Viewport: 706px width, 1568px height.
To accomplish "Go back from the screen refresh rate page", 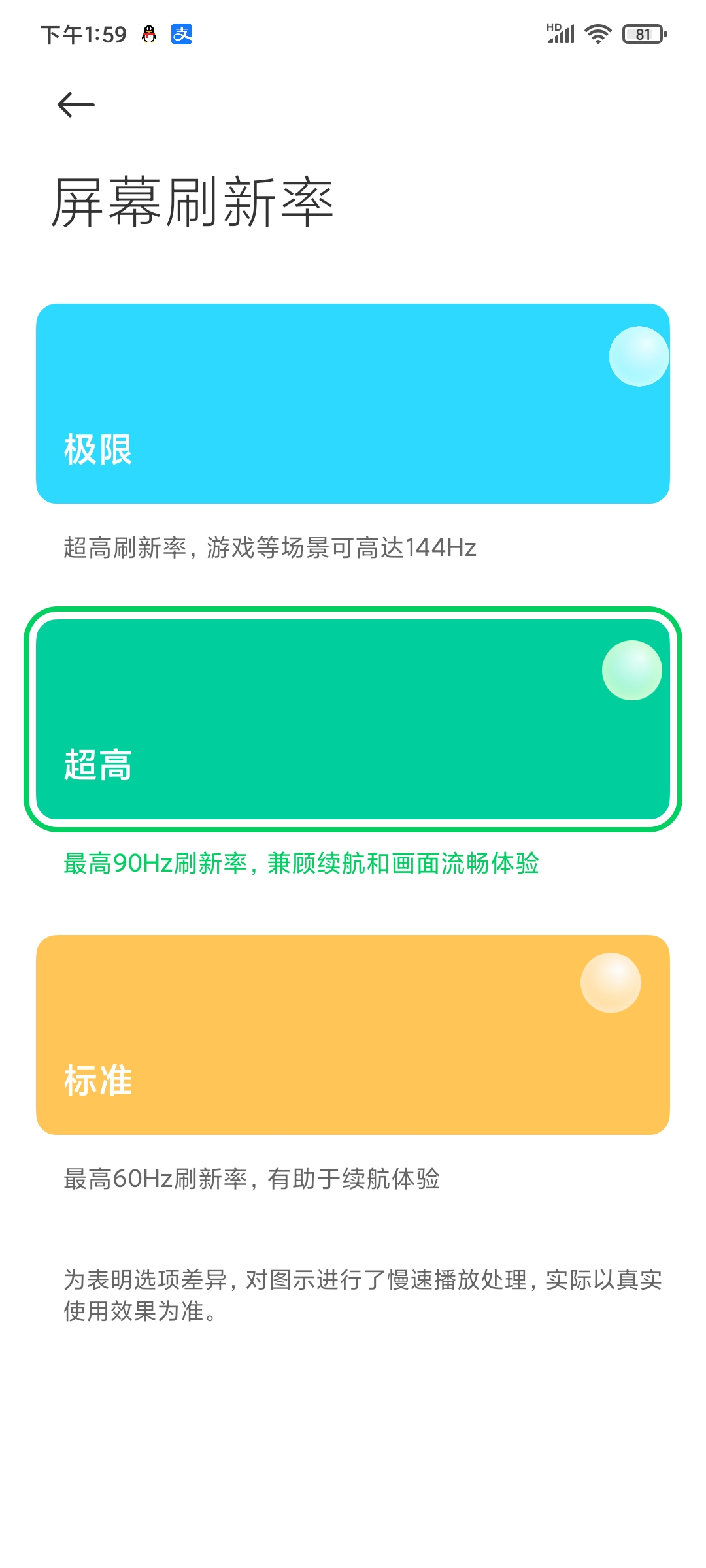I will 76,105.
